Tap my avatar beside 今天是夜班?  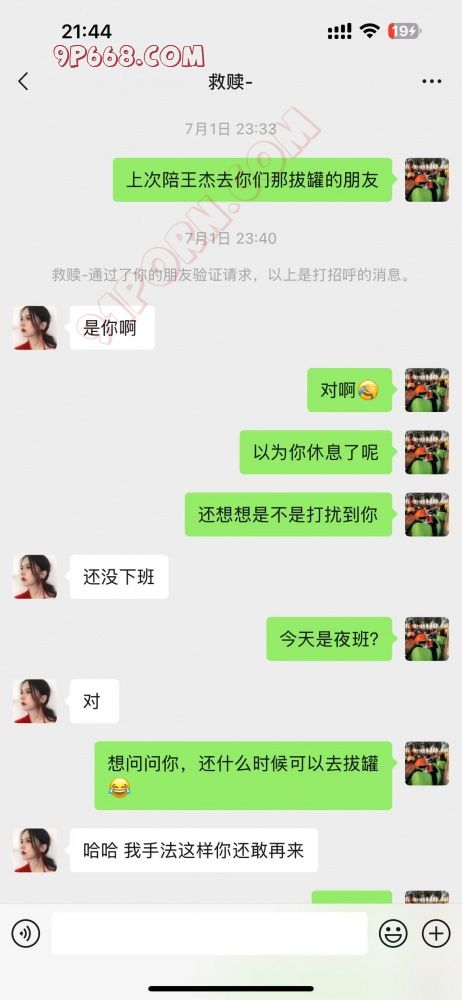point(427,638)
